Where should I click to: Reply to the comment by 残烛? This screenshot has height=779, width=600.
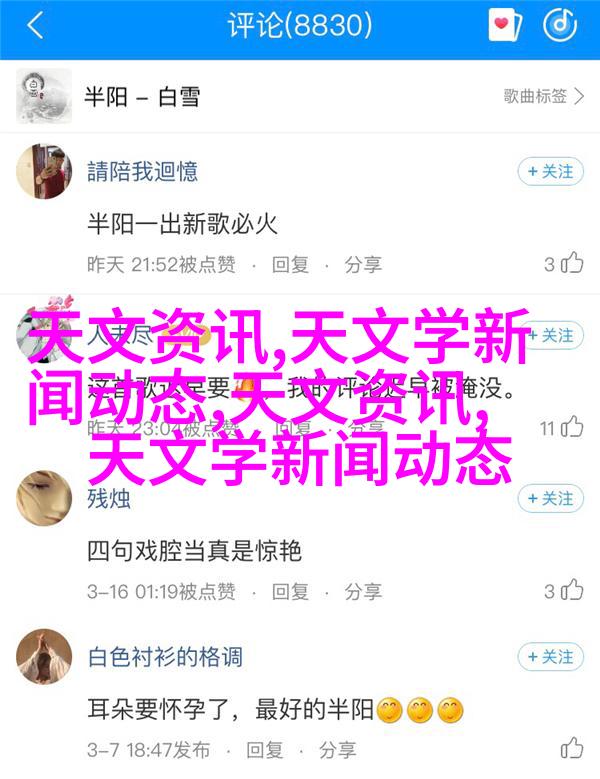[x=291, y=590]
